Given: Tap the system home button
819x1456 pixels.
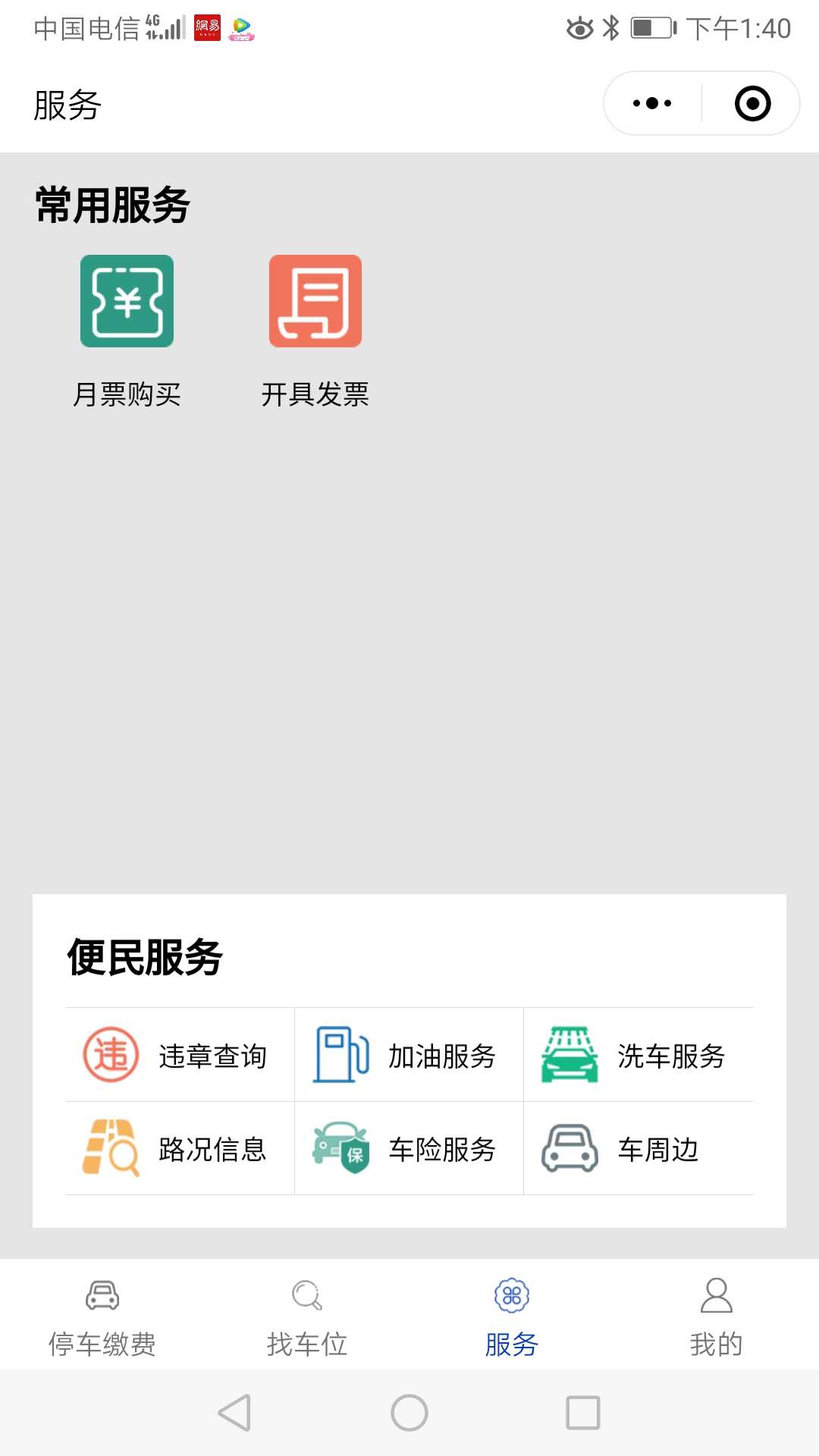Looking at the screenshot, I should pyautogui.click(x=409, y=1413).
